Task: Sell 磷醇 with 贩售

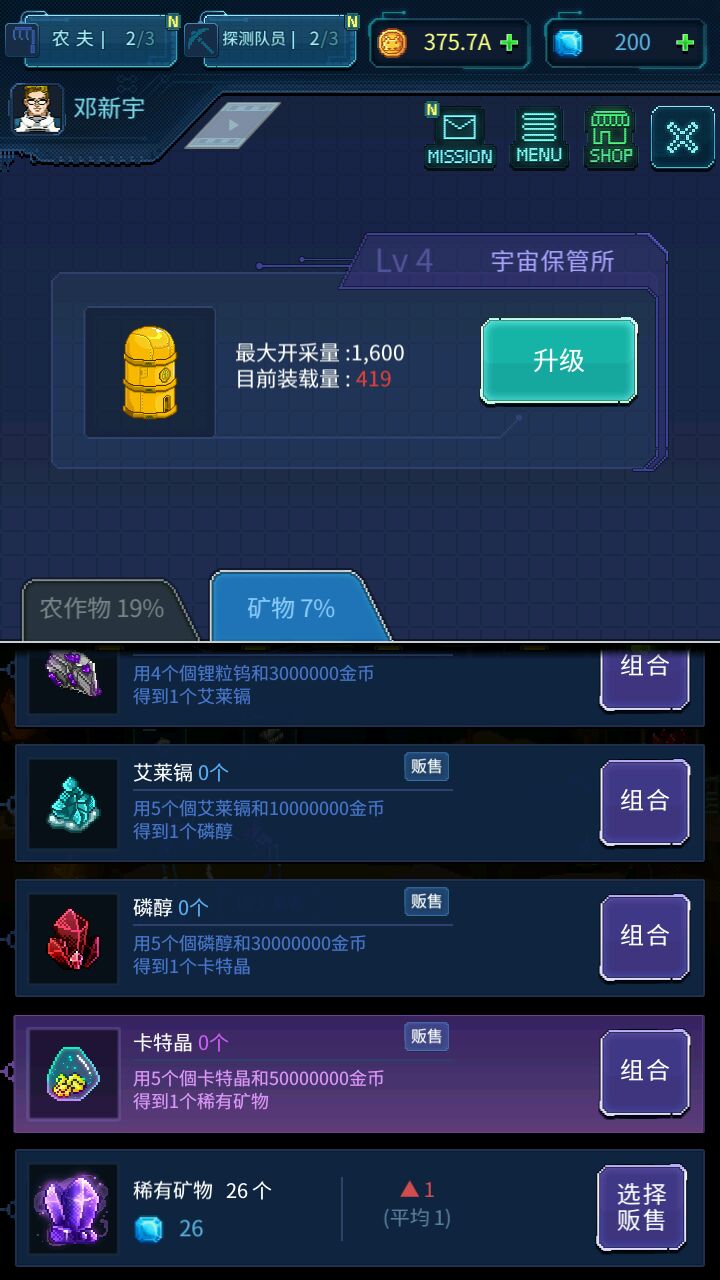Action: (427, 902)
